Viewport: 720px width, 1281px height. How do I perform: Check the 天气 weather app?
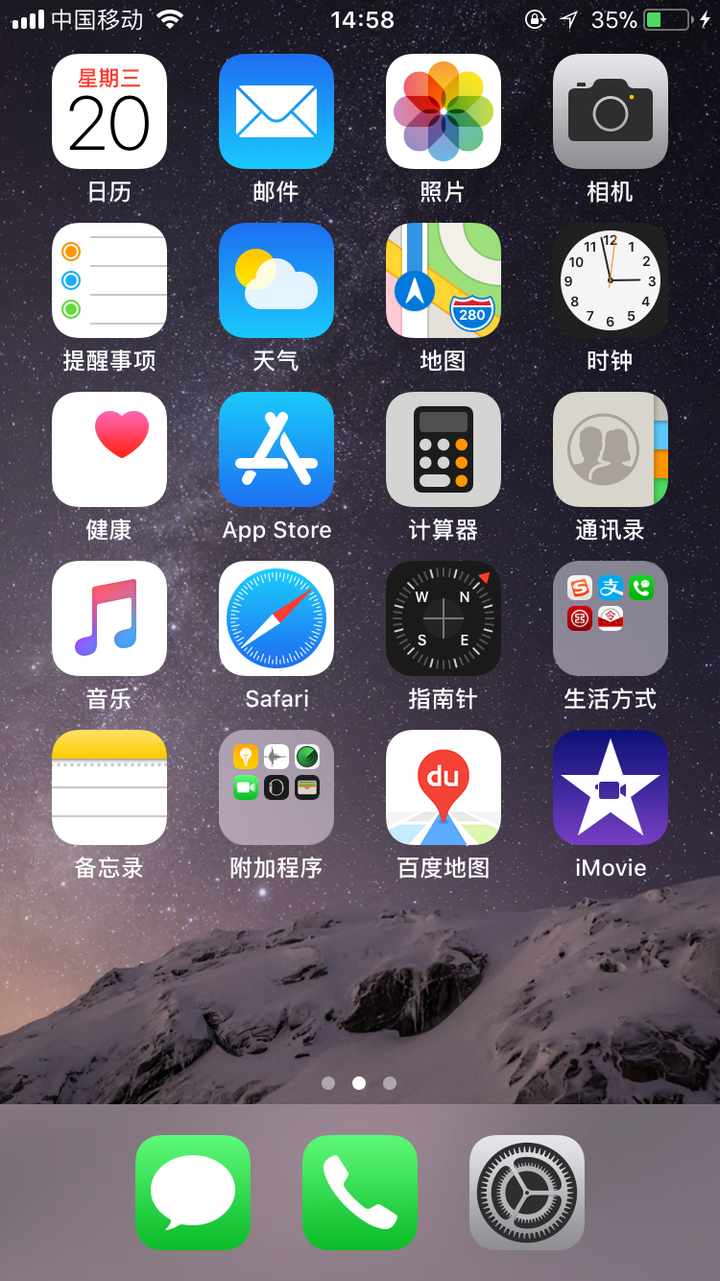[276, 280]
